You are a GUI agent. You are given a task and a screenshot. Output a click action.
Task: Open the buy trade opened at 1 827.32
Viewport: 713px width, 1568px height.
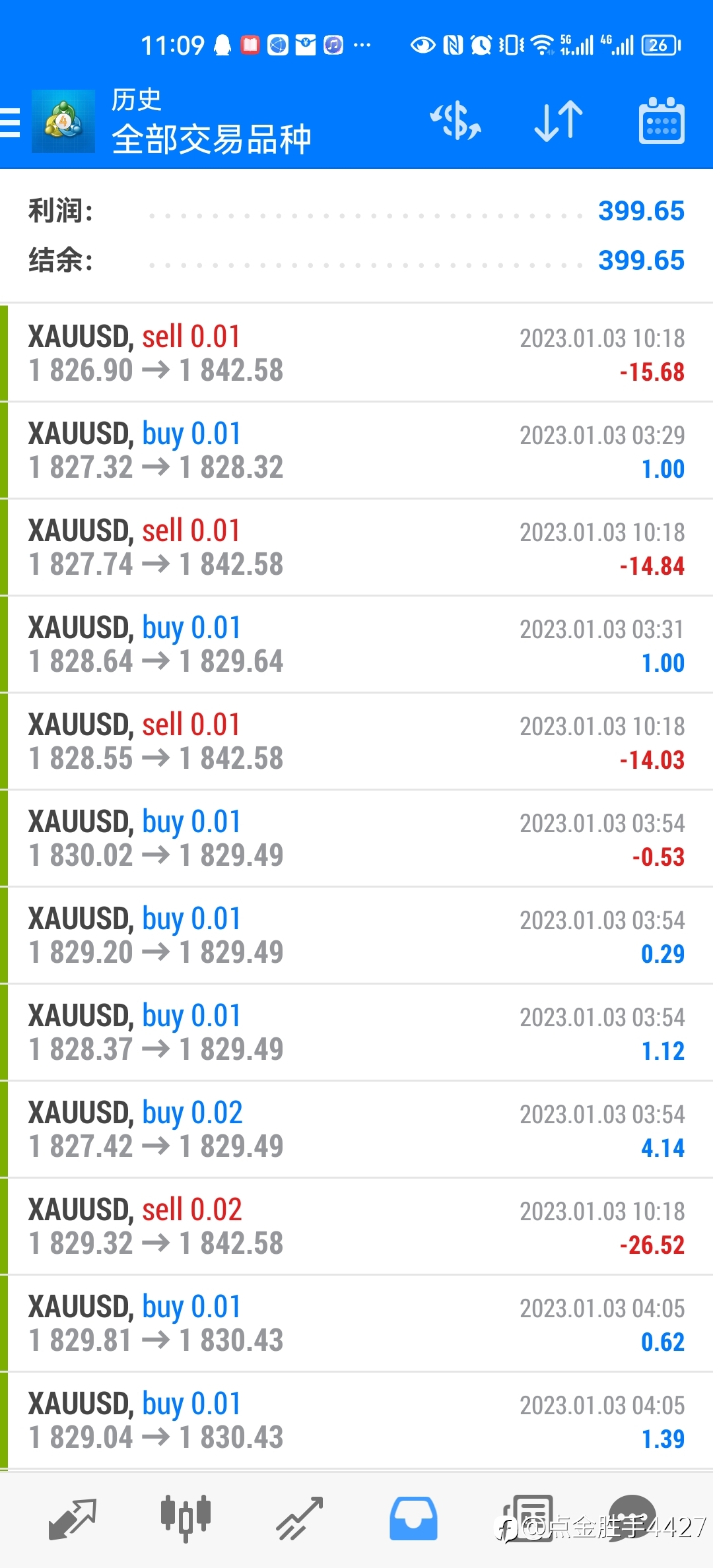[356, 450]
